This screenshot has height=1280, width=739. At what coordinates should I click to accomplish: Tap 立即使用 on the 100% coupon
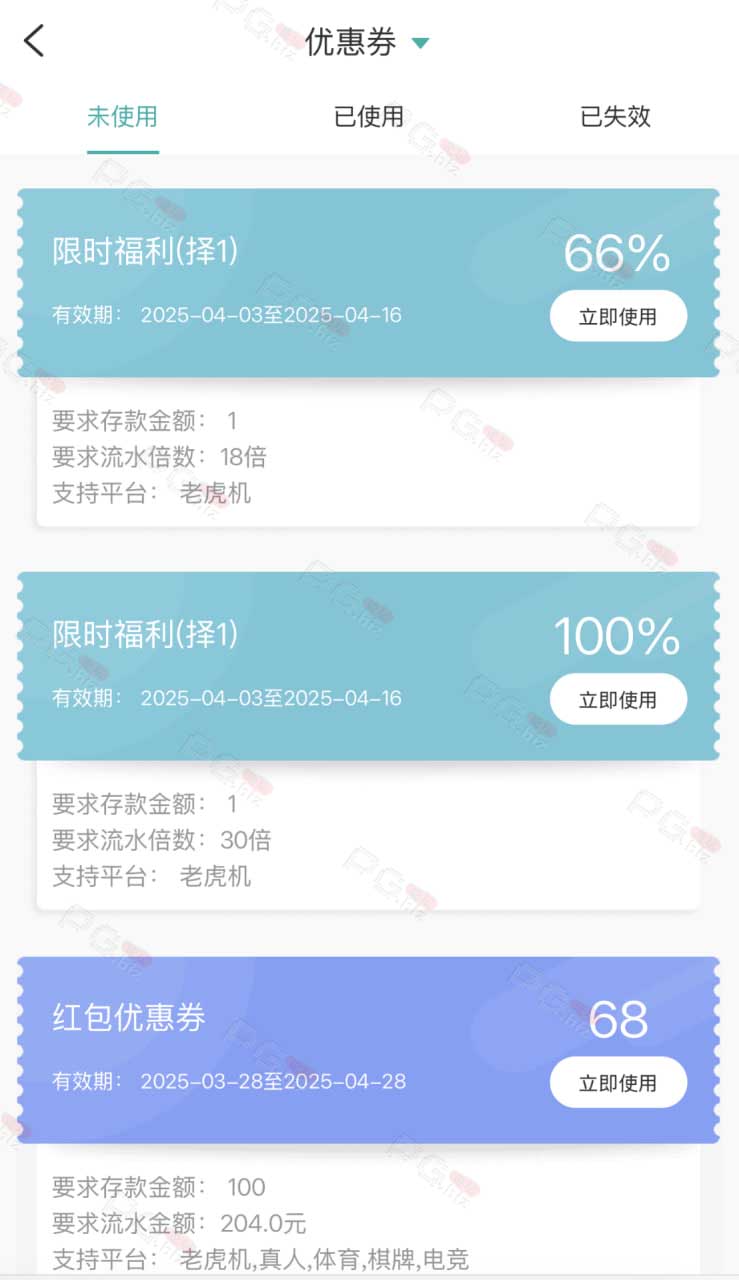click(618, 700)
